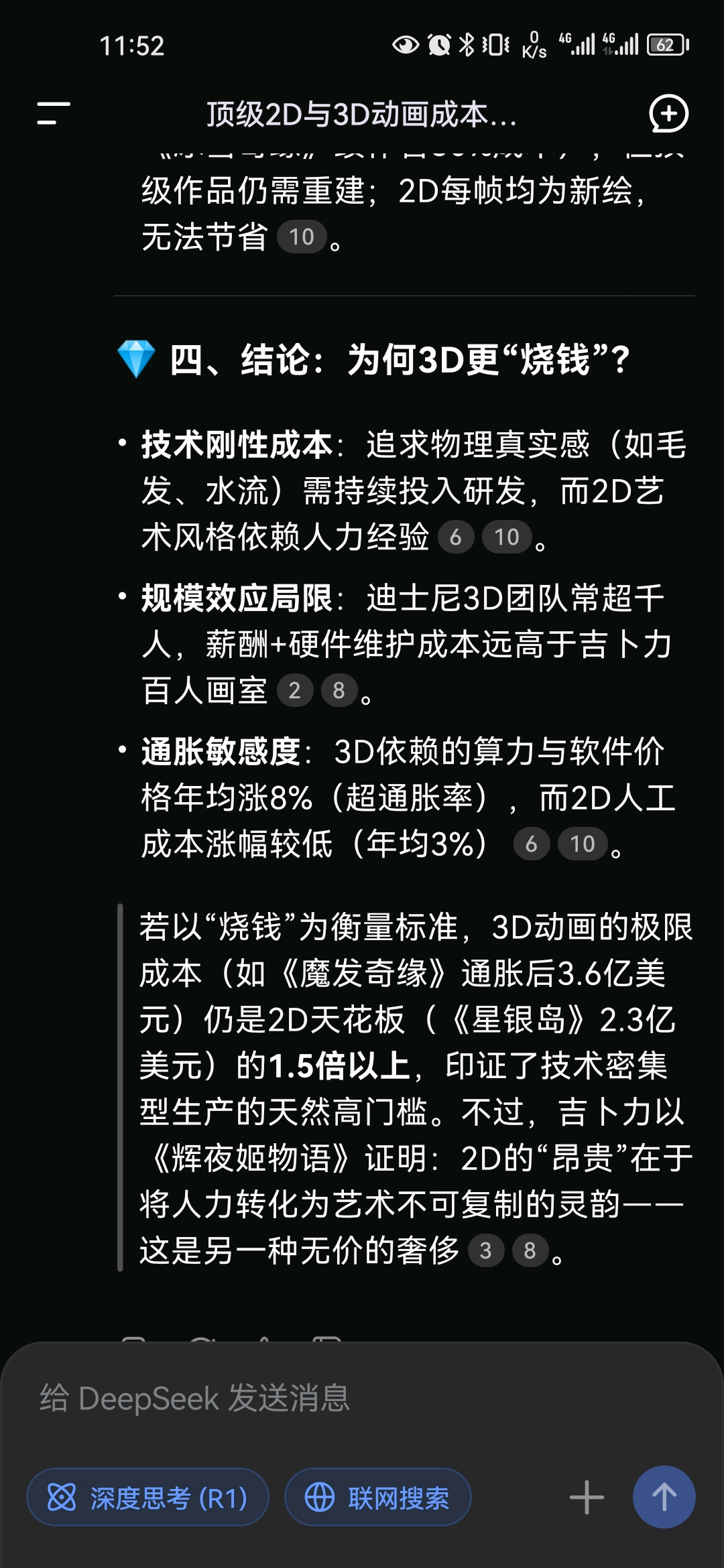The width and height of the screenshot is (724, 1568).
Task: Open citation 2 after 百人画室
Action: [x=294, y=690]
